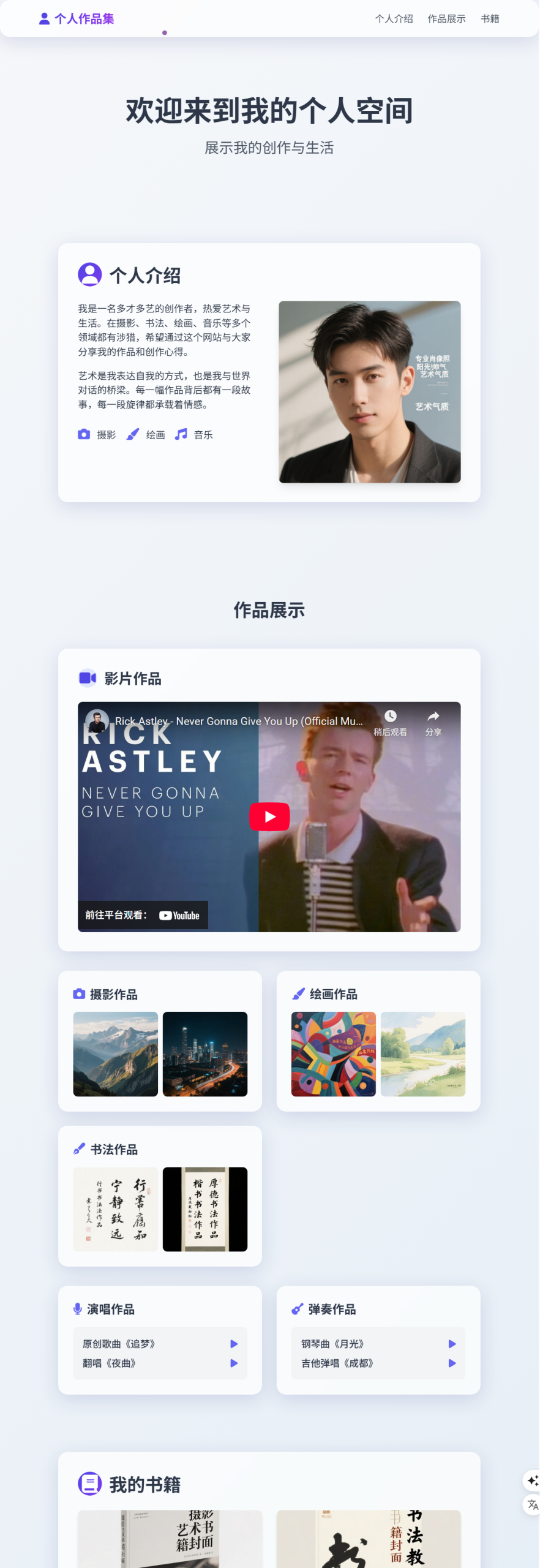Open the 摄影艺术书籍封面 book card
The height and width of the screenshot is (1568, 540).
click(x=170, y=1539)
